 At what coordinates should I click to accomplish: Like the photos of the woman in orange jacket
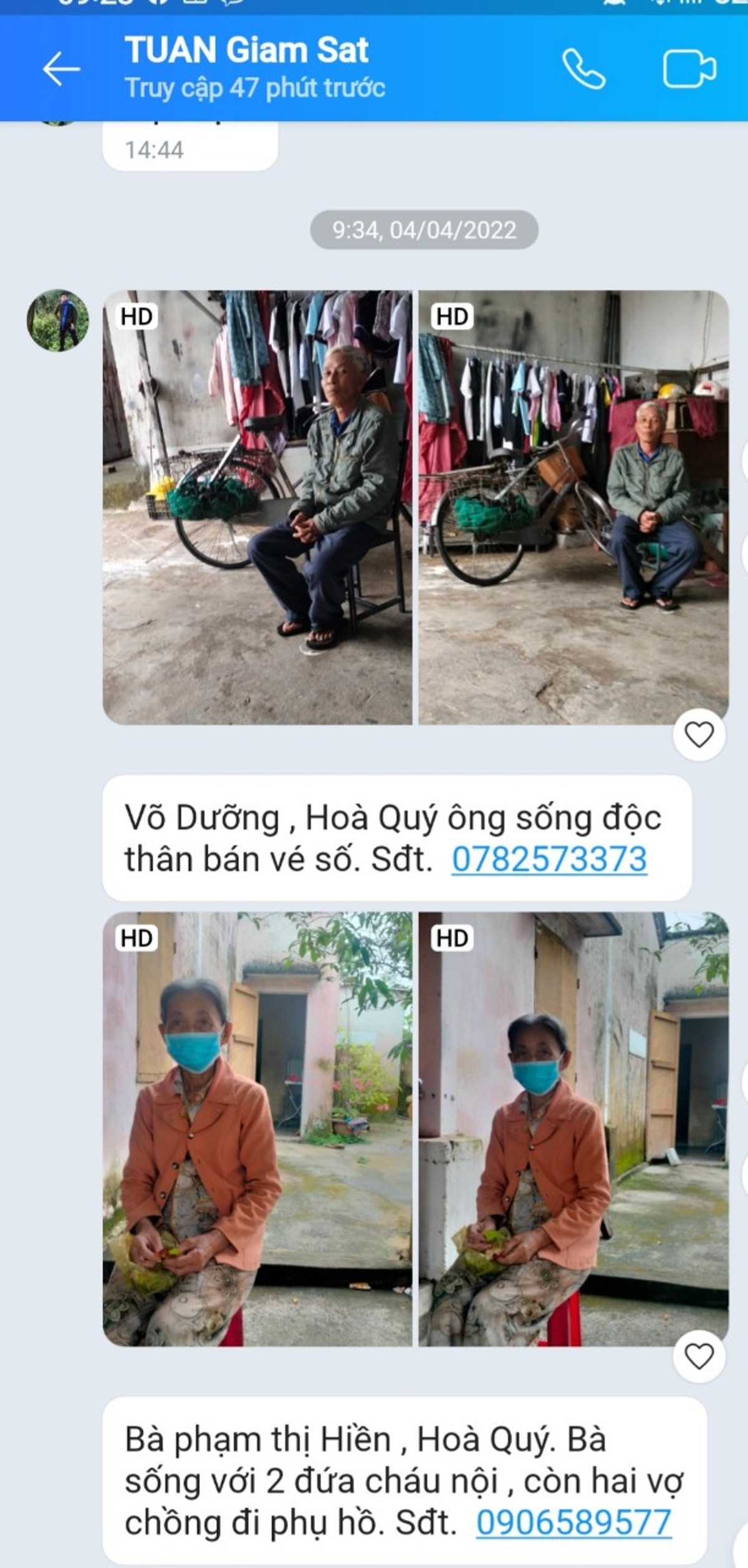click(699, 1357)
